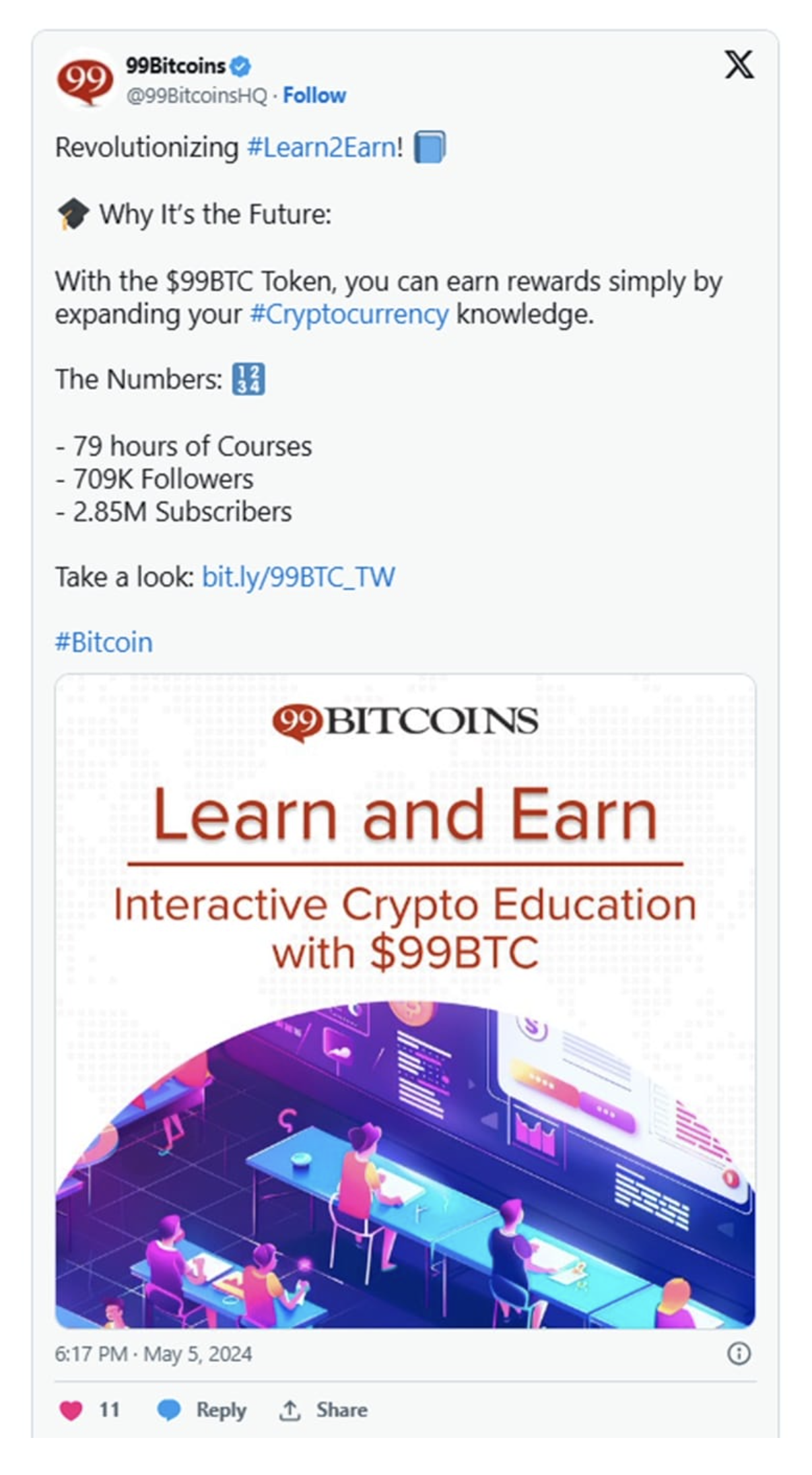Share this tweet
The image size is (812, 1475).
[324, 1410]
